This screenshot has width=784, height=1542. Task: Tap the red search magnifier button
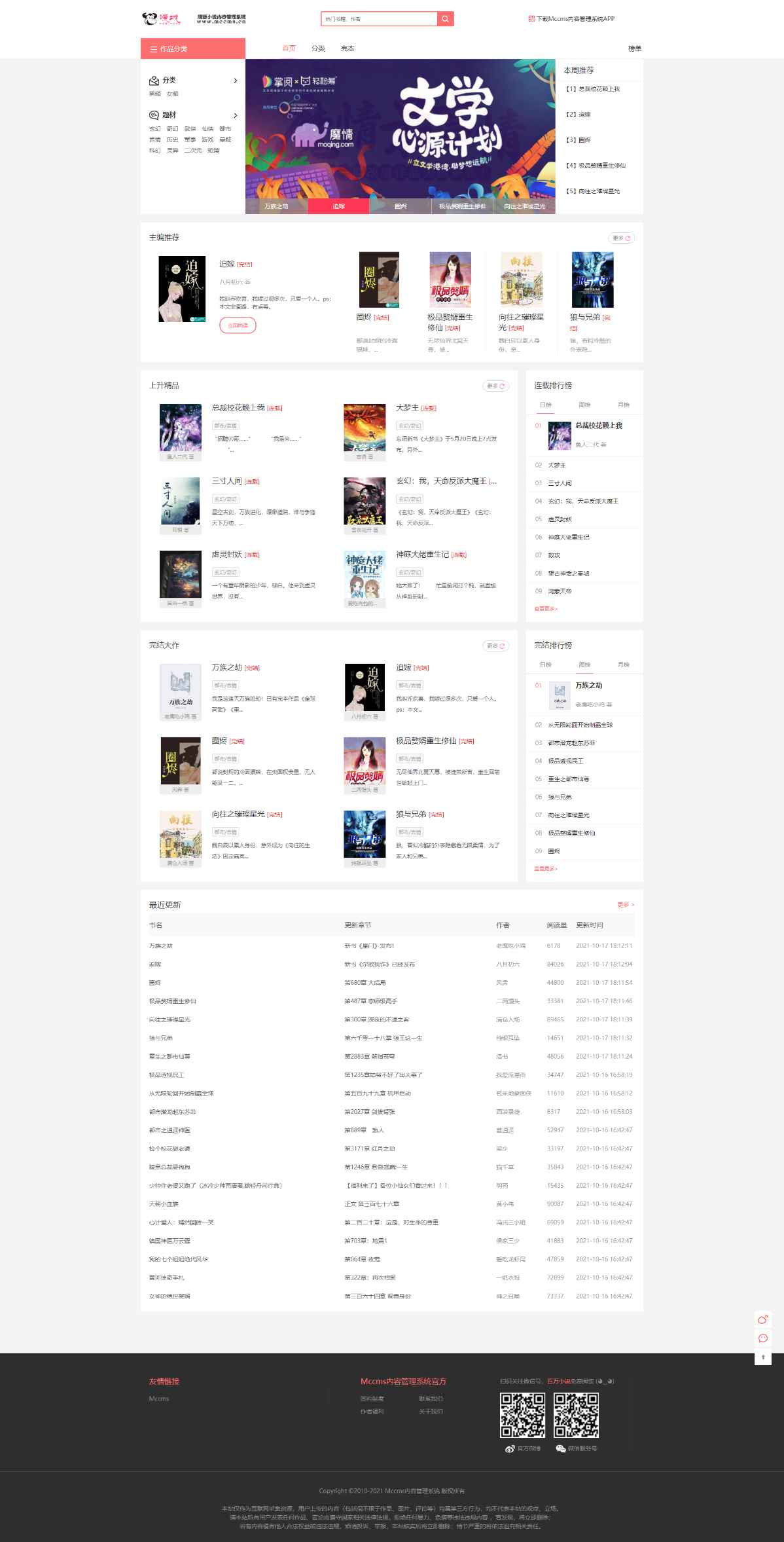coord(446,19)
